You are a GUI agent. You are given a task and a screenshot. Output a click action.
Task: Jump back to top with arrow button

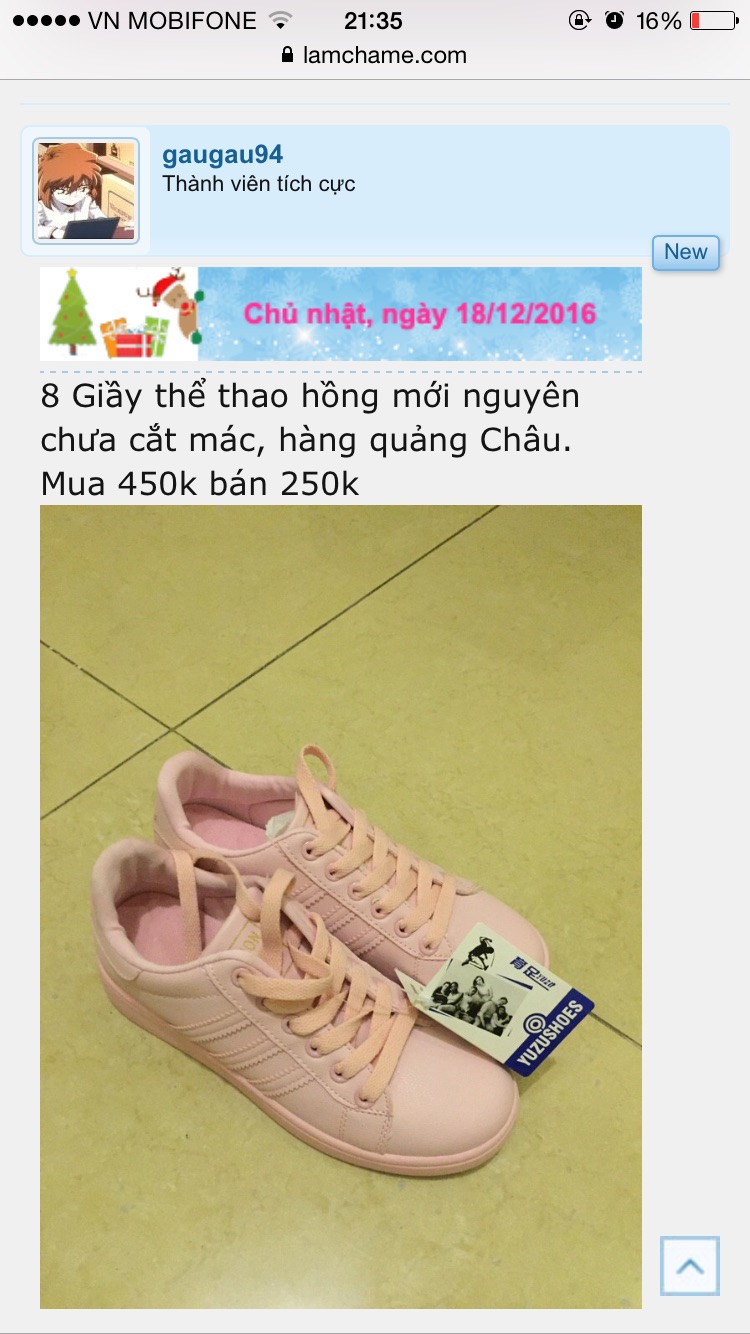tap(689, 1266)
